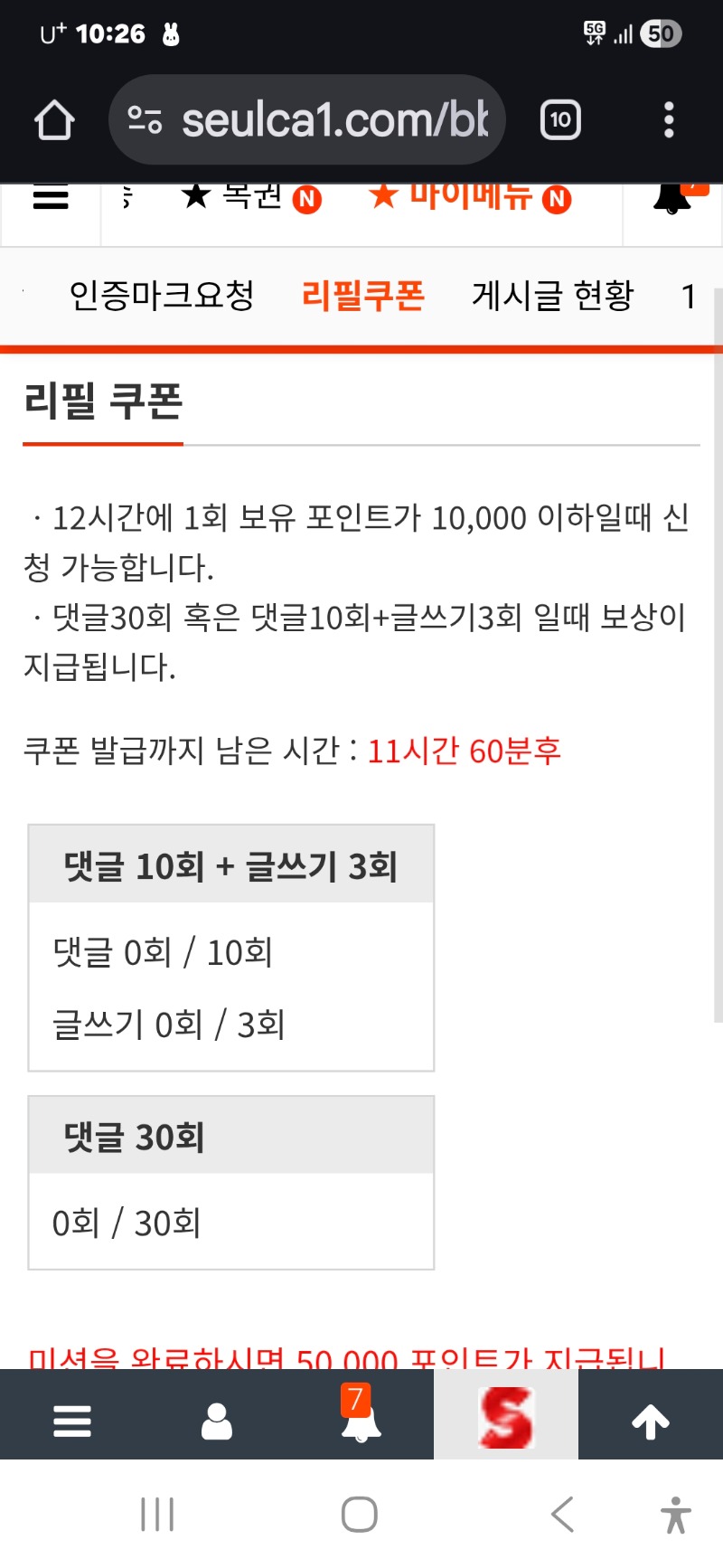Switch to the 인증마크요청 tab
The image size is (723, 1568).
pyautogui.click(x=162, y=296)
